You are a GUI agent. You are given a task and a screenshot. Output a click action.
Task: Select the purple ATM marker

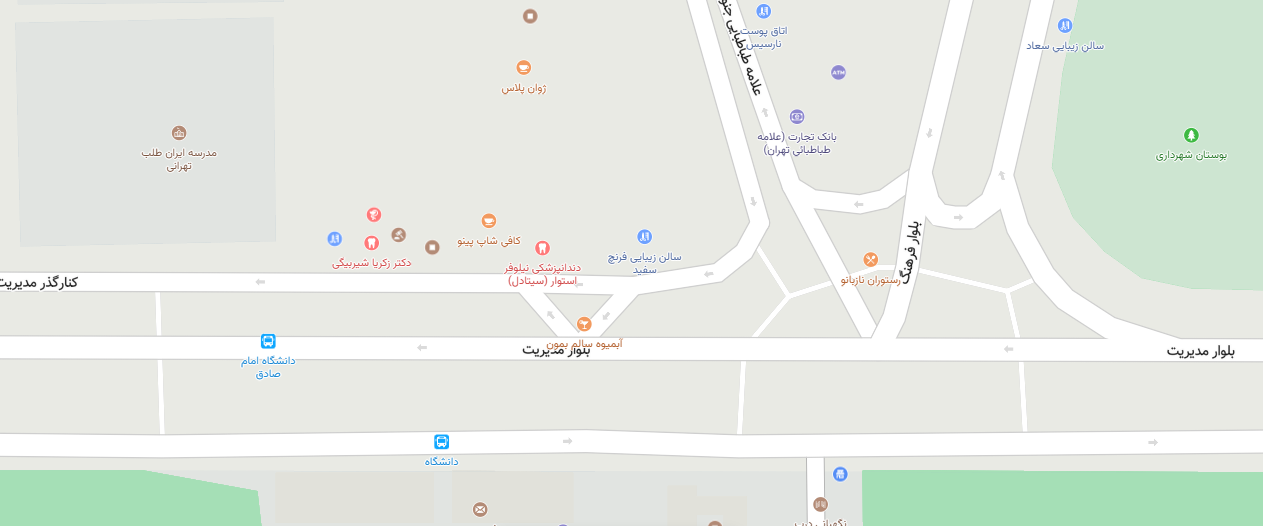pos(838,72)
